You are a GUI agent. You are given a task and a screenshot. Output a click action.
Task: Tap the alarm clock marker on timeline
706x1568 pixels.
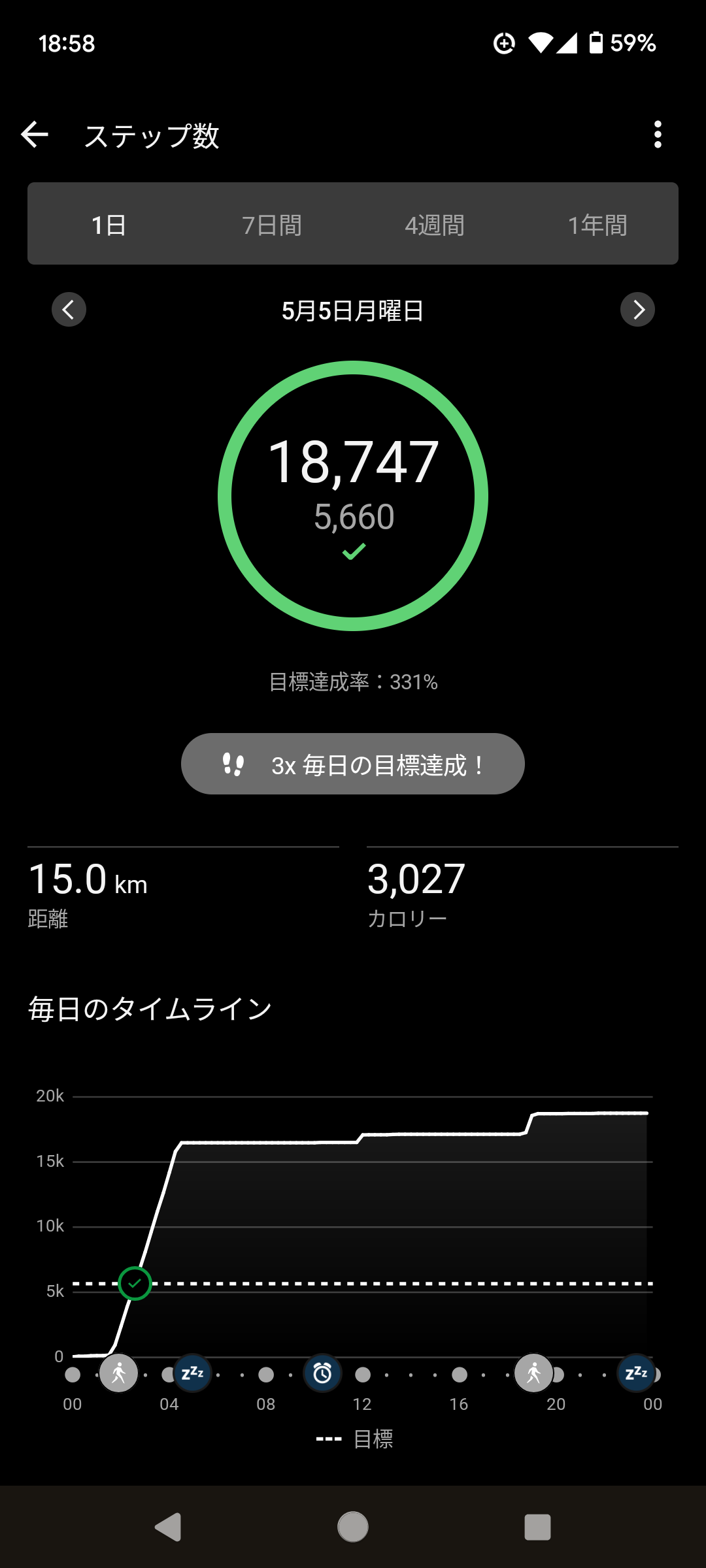coord(322,1373)
